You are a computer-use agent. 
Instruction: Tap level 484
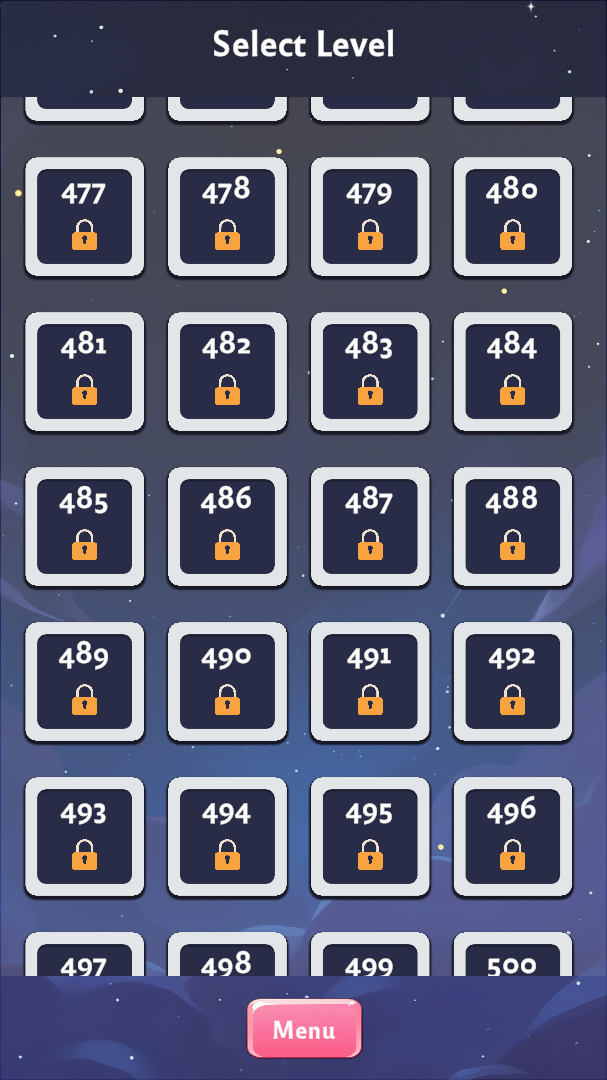click(513, 372)
